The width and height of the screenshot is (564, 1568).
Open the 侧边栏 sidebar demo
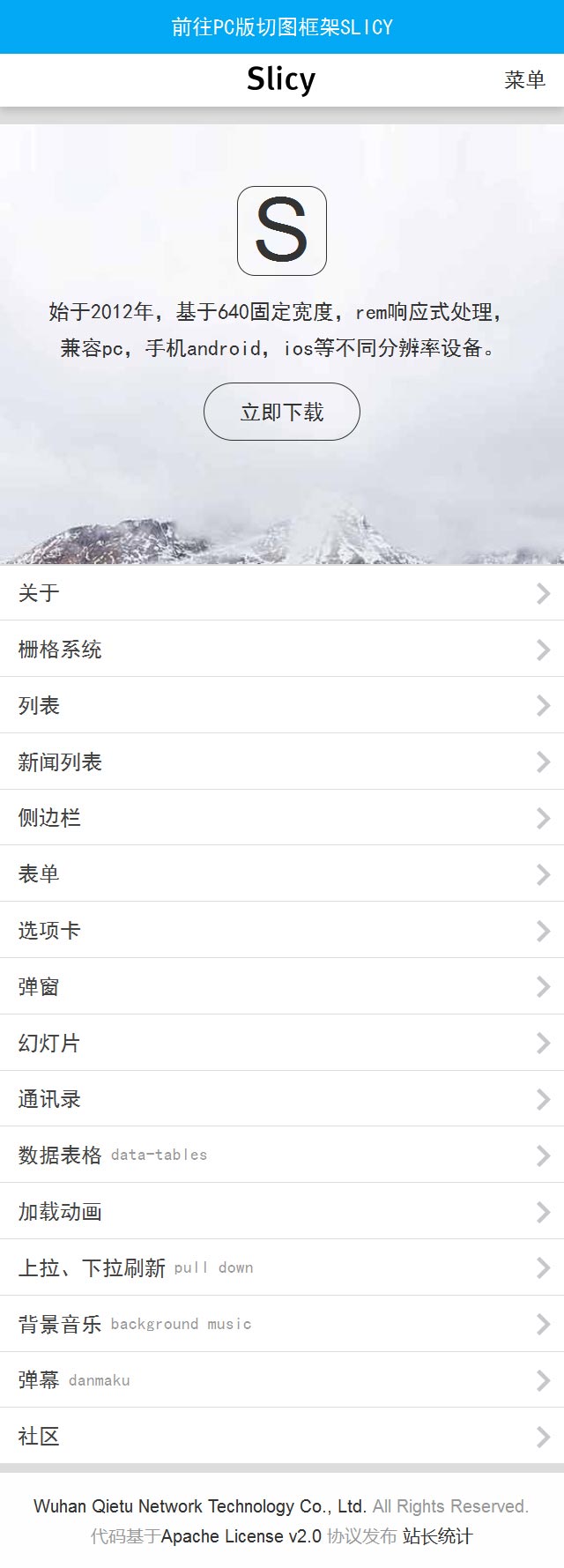282,818
